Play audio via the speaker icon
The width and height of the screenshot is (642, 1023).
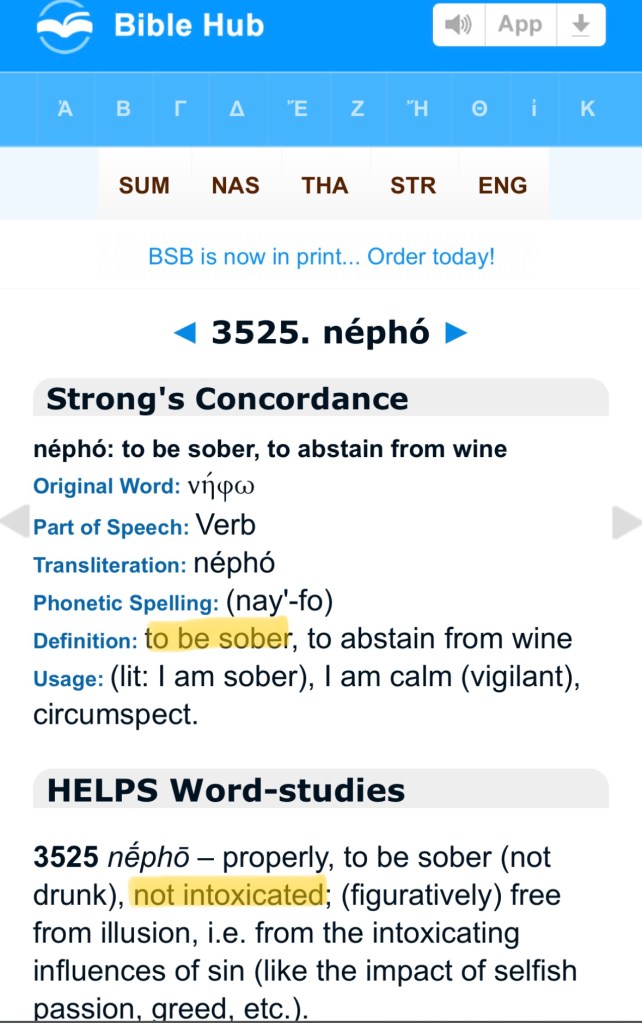click(x=459, y=26)
